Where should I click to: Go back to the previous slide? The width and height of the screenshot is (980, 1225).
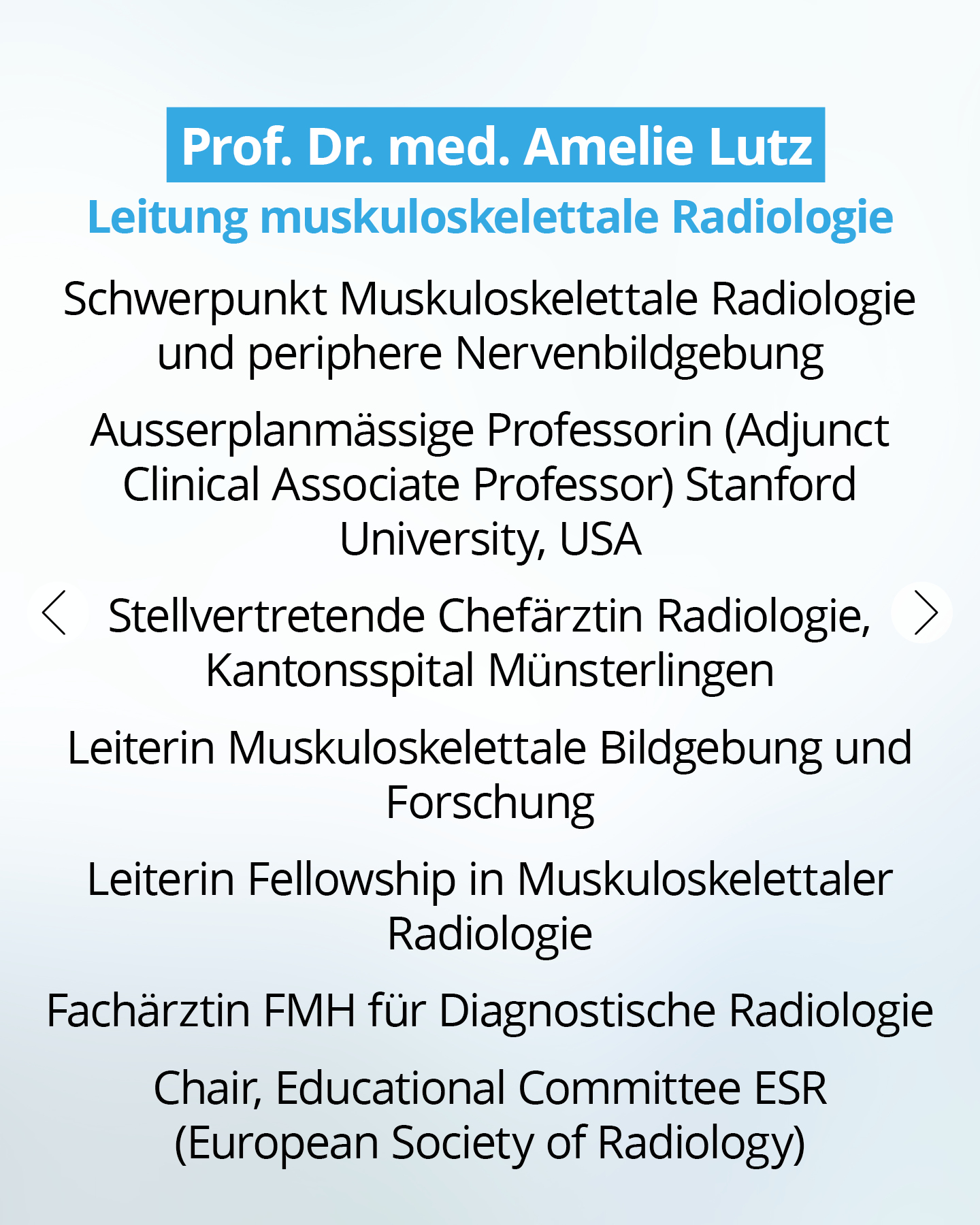(x=58, y=612)
